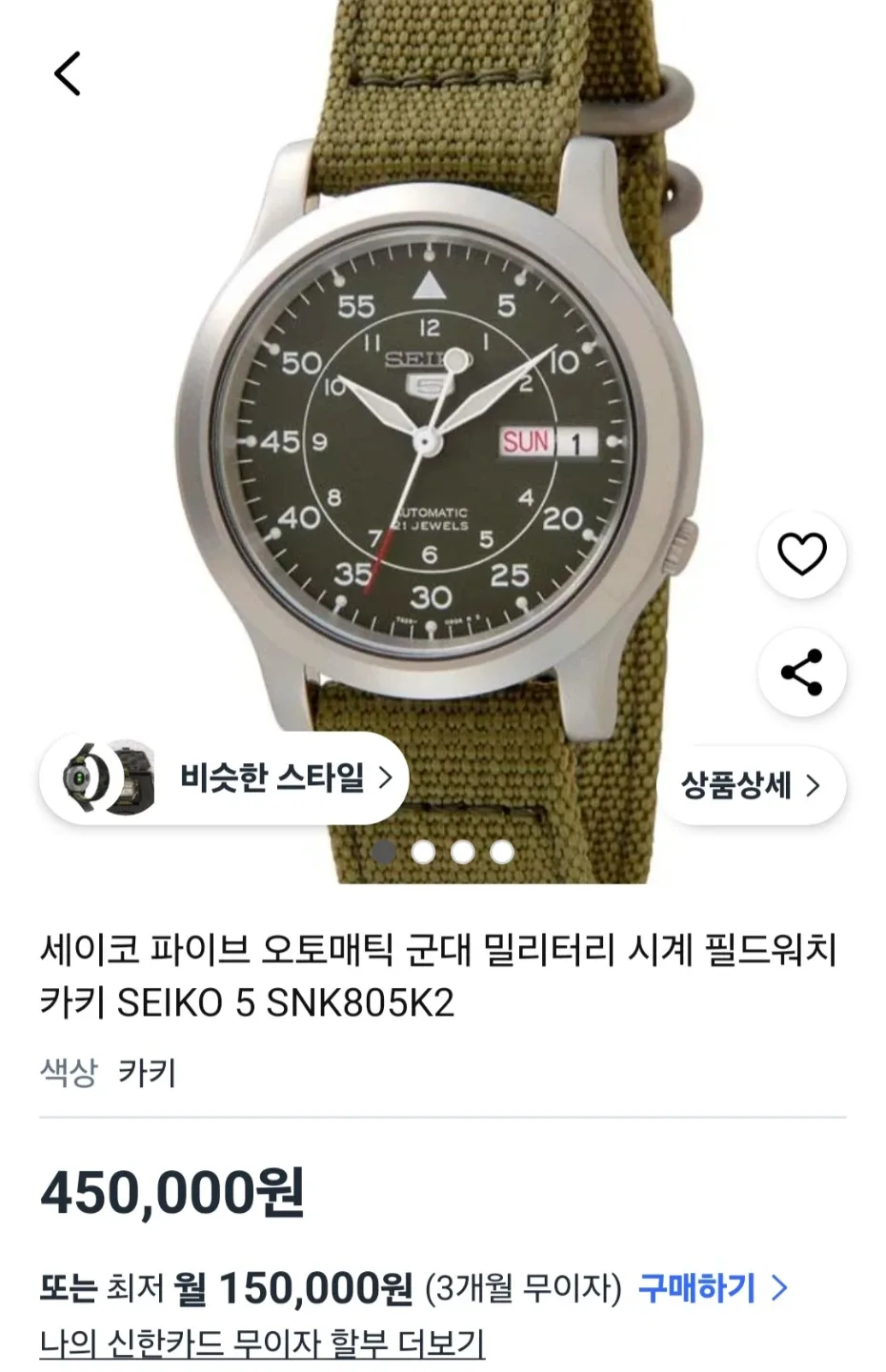Open 상품상세 product details

pos(751,786)
